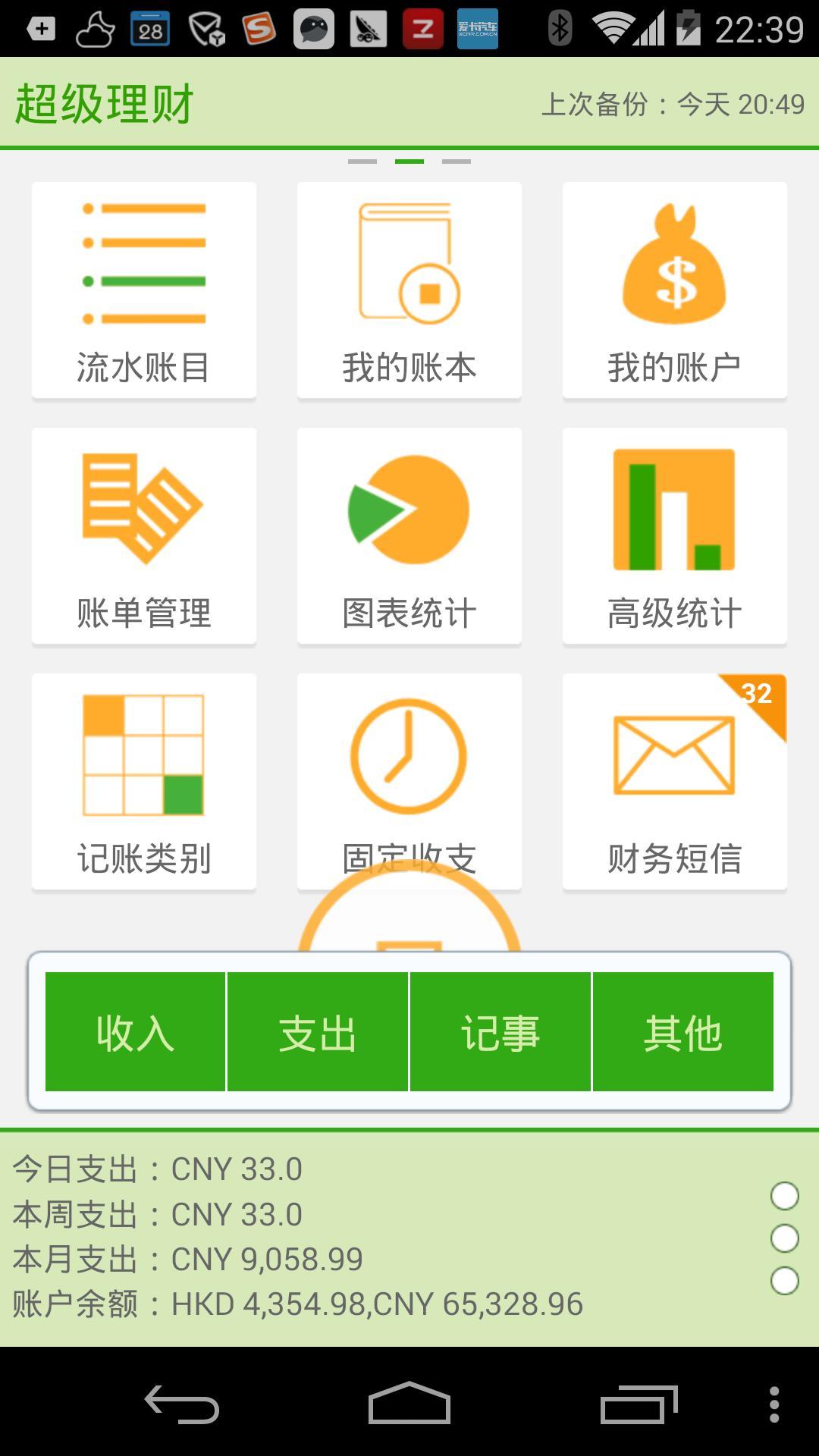The image size is (819, 1456).
Task: Open 财务短信 with 32 badge
Action: click(x=675, y=781)
